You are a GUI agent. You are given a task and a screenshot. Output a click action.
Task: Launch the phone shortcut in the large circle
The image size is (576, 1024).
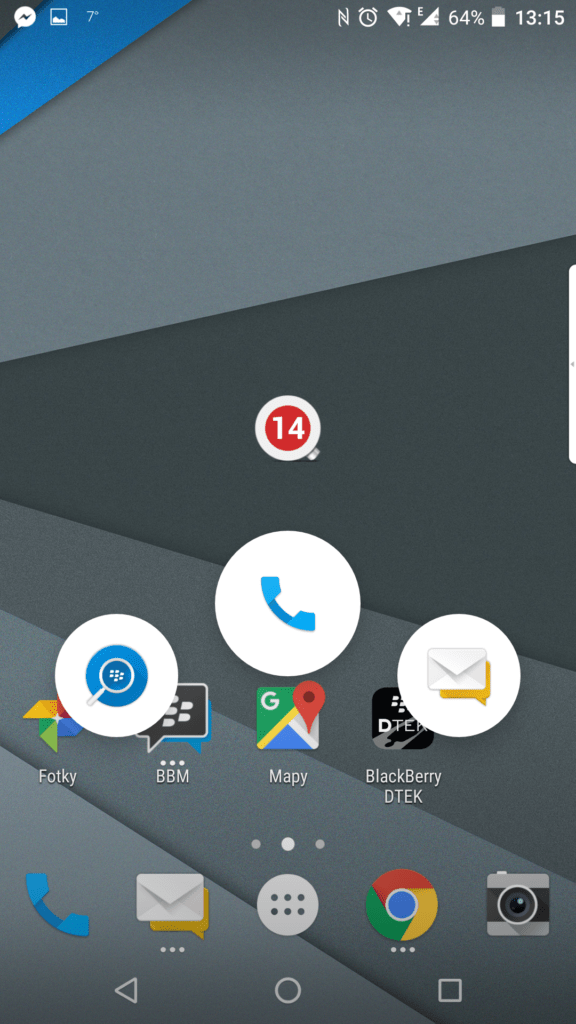coord(287,603)
